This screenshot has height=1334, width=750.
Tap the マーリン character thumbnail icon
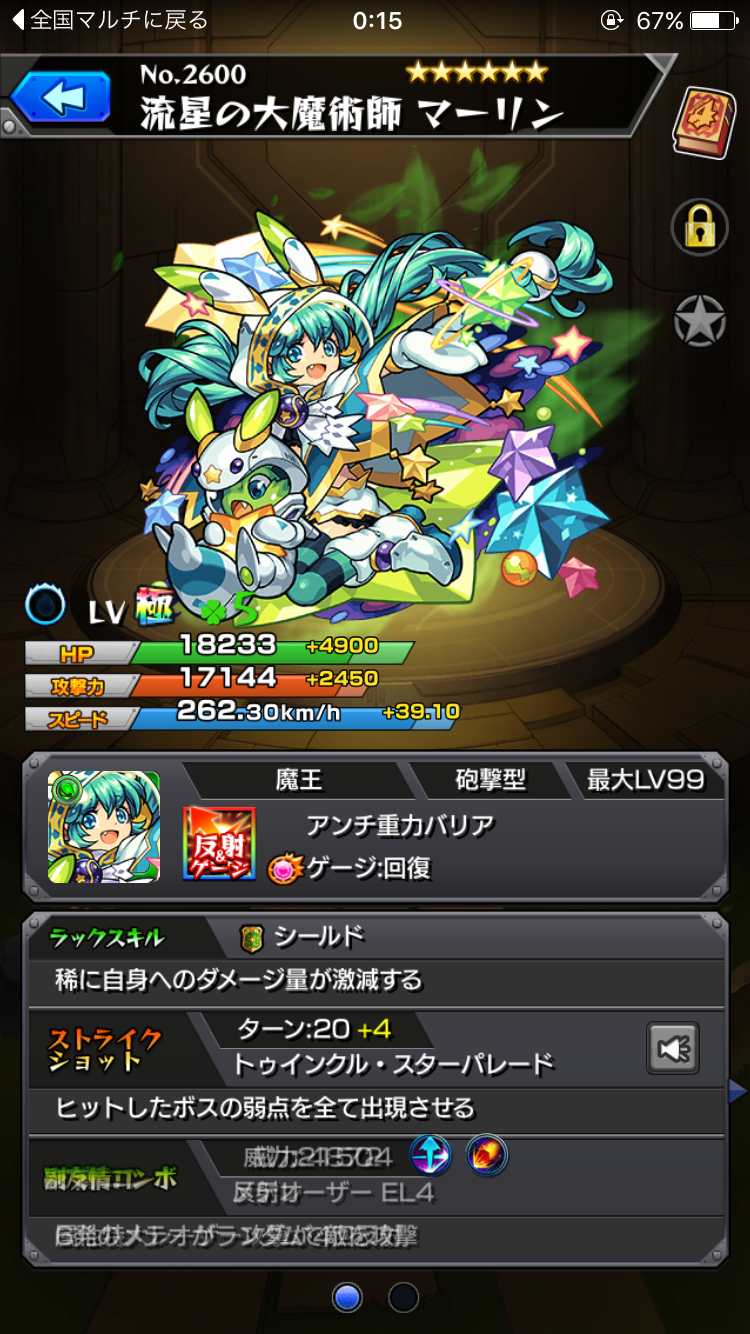103,826
